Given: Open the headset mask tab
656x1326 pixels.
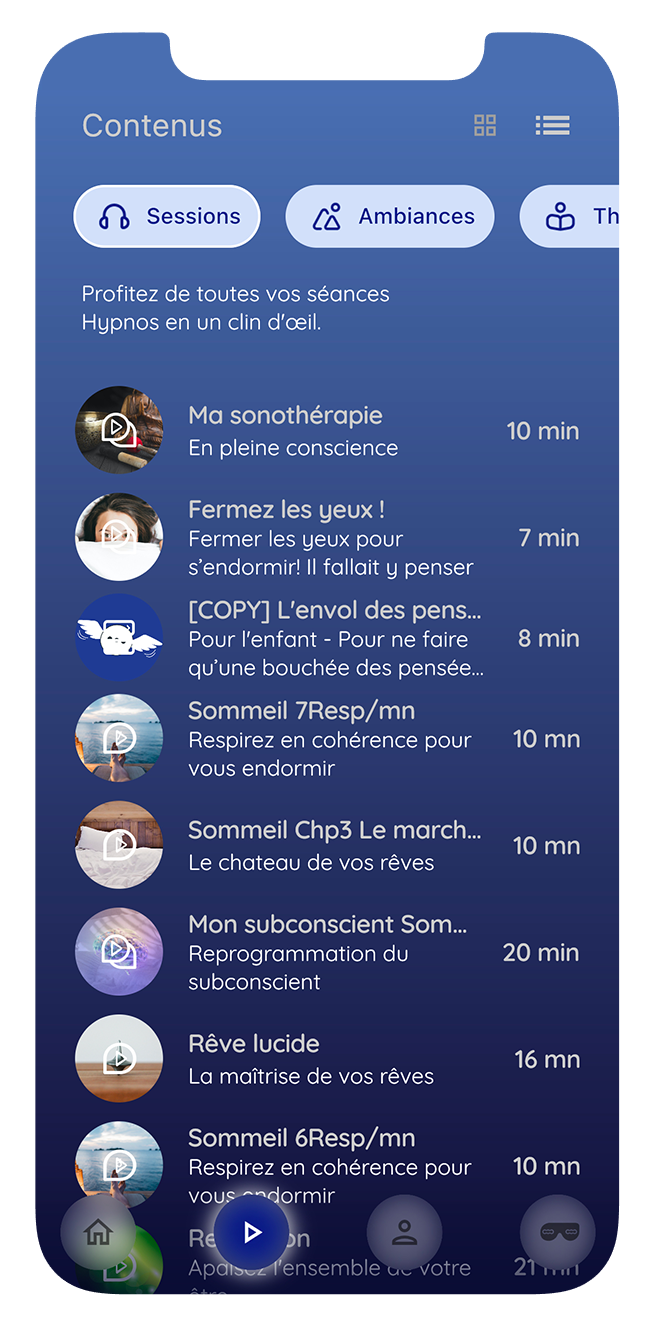Looking at the screenshot, I should pyautogui.click(x=558, y=1233).
